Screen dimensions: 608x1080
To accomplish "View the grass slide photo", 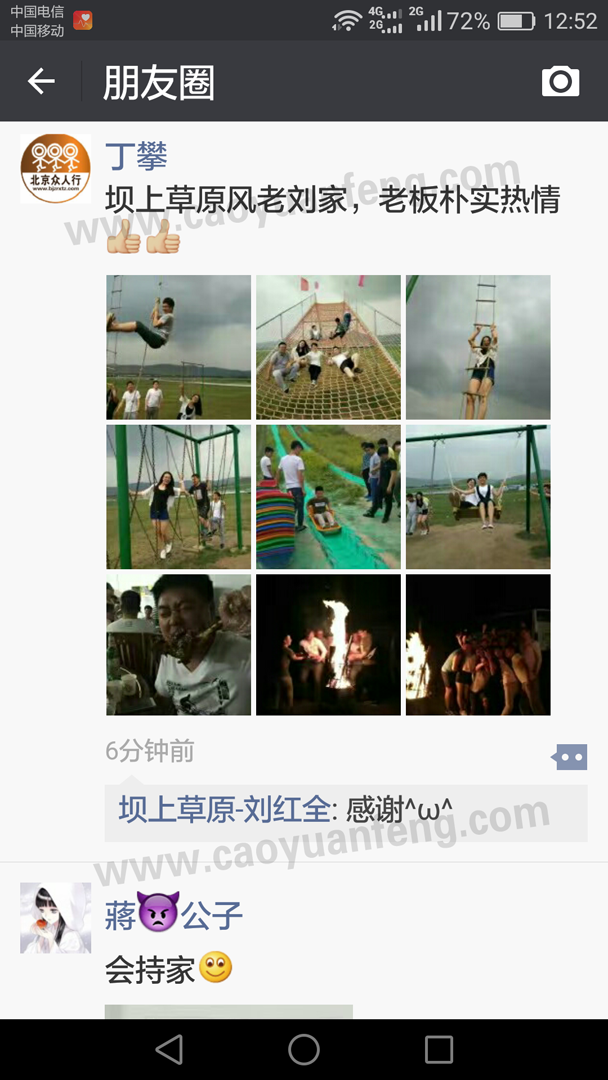I will click(328, 497).
